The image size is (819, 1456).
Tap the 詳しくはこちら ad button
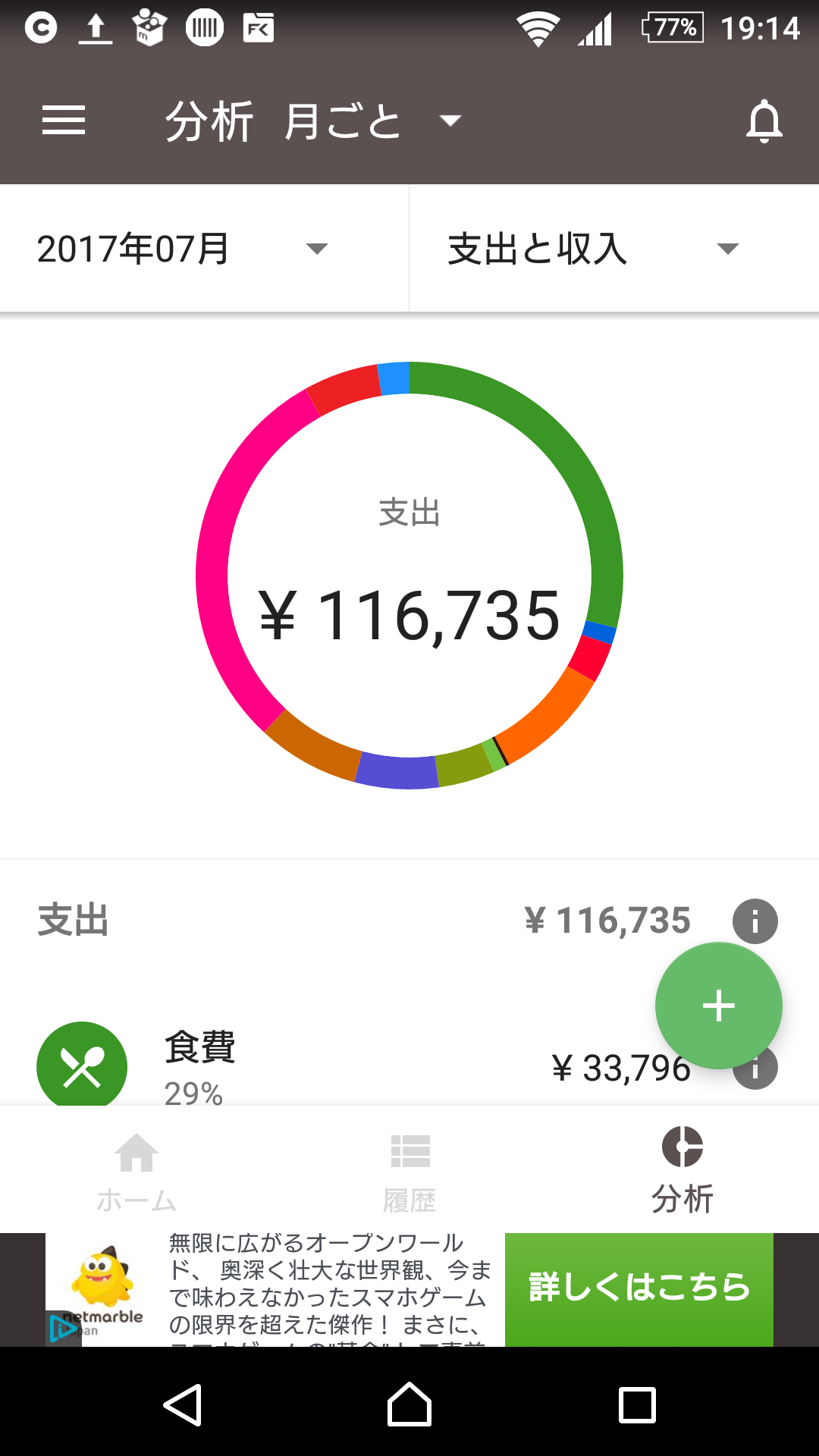[639, 1289]
